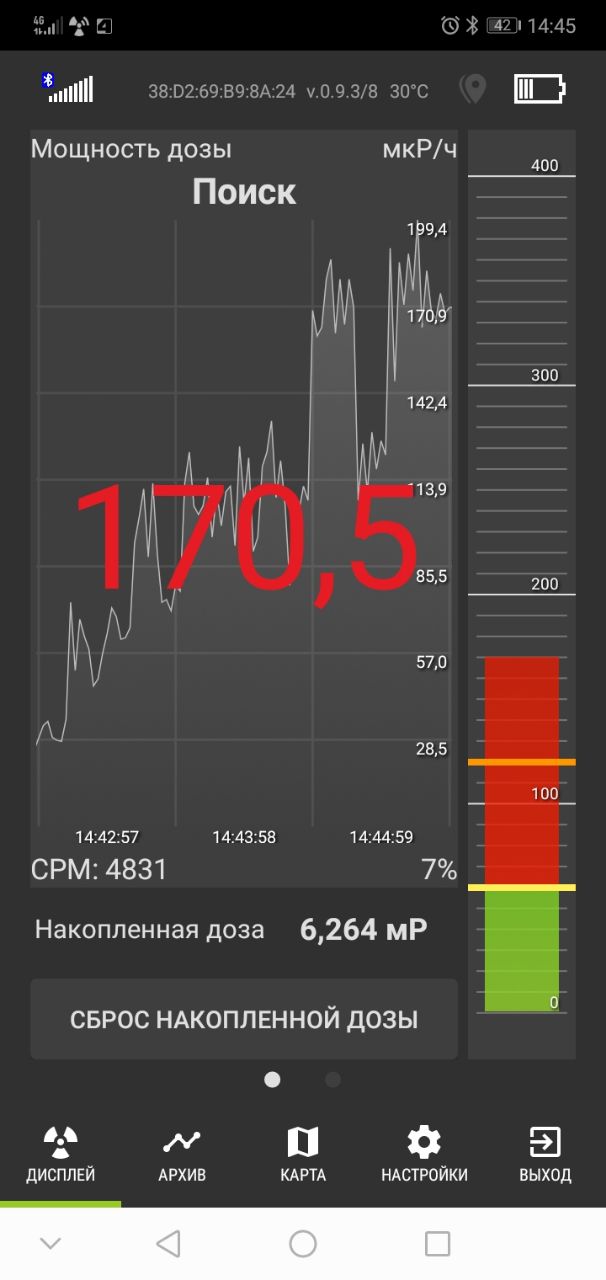Go to the second page indicator dot
Image resolution: width=606 pixels, height=1280 pixels.
[333, 1080]
